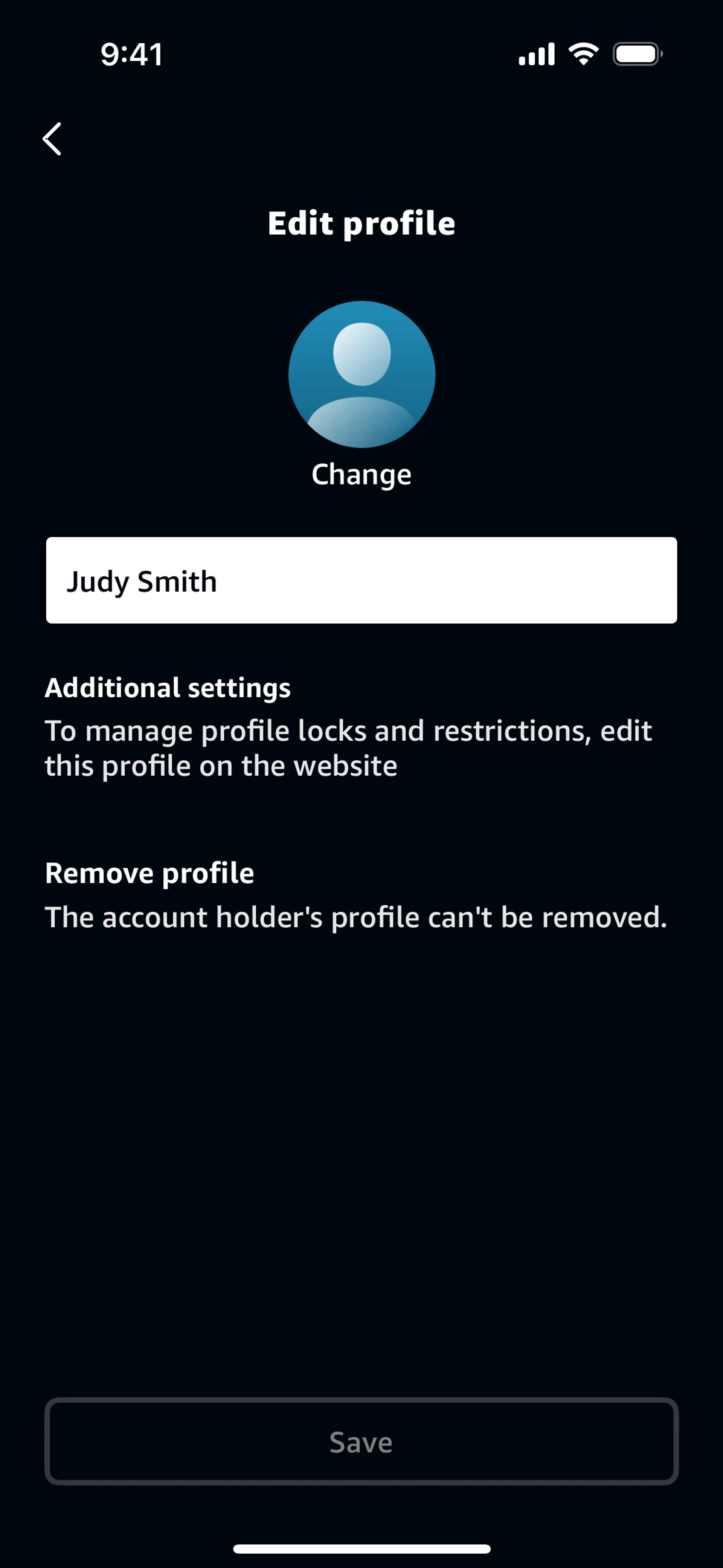Go back using the top-left arrow
The width and height of the screenshot is (723, 1568).
click(52, 139)
